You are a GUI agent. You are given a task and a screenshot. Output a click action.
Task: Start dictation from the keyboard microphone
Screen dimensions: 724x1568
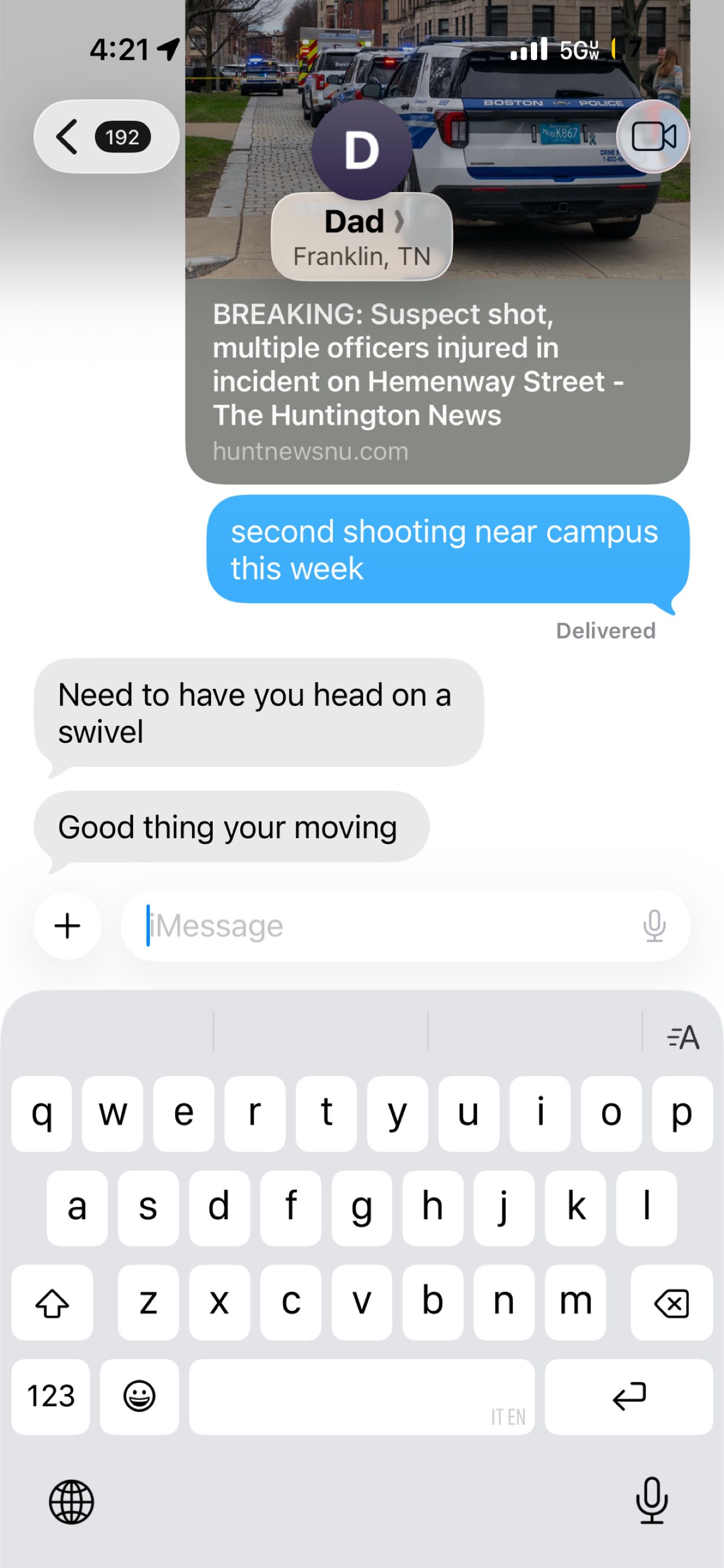[652, 1501]
